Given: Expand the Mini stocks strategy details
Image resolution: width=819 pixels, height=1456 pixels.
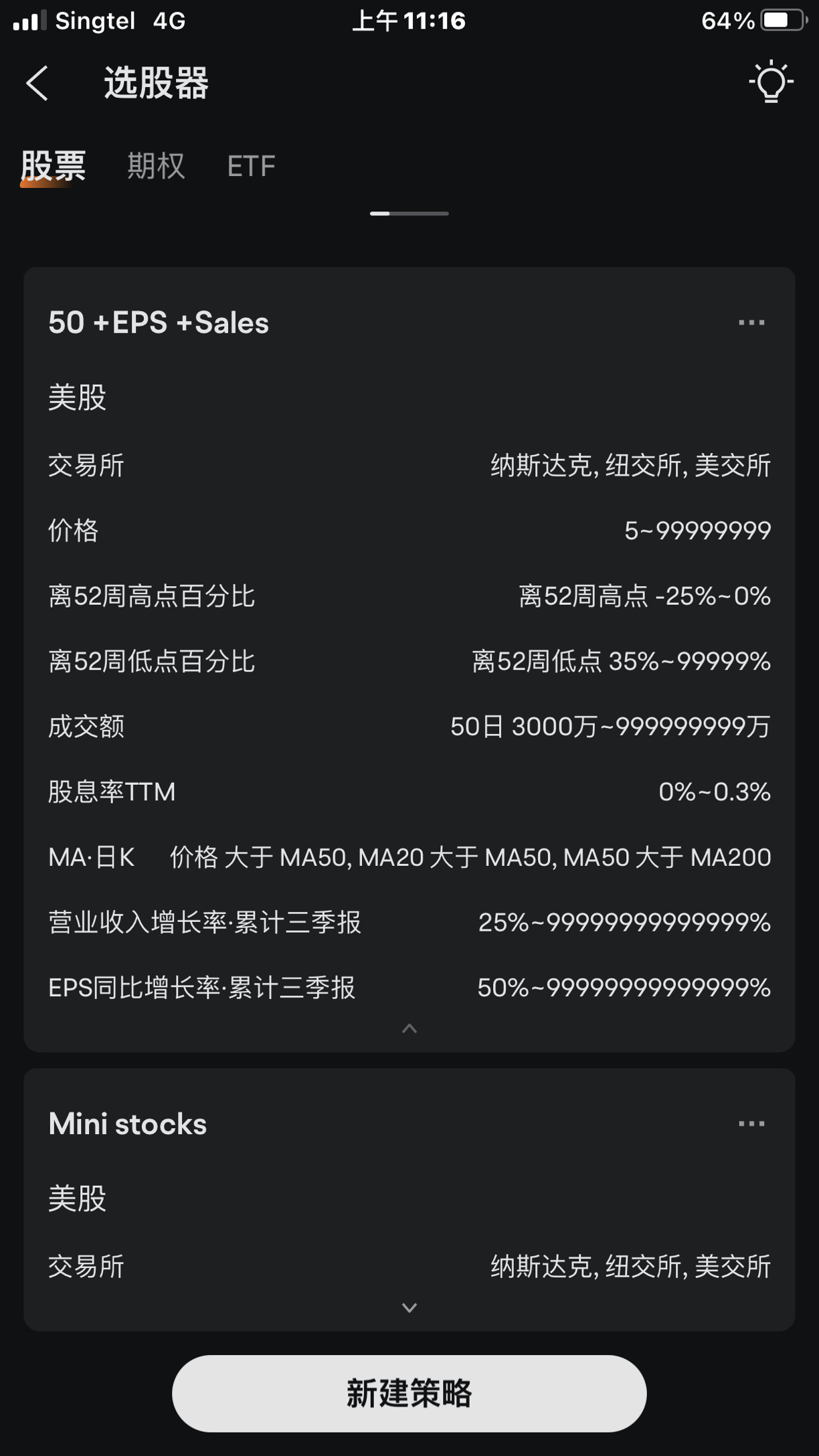Looking at the screenshot, I should point(409,1307).
